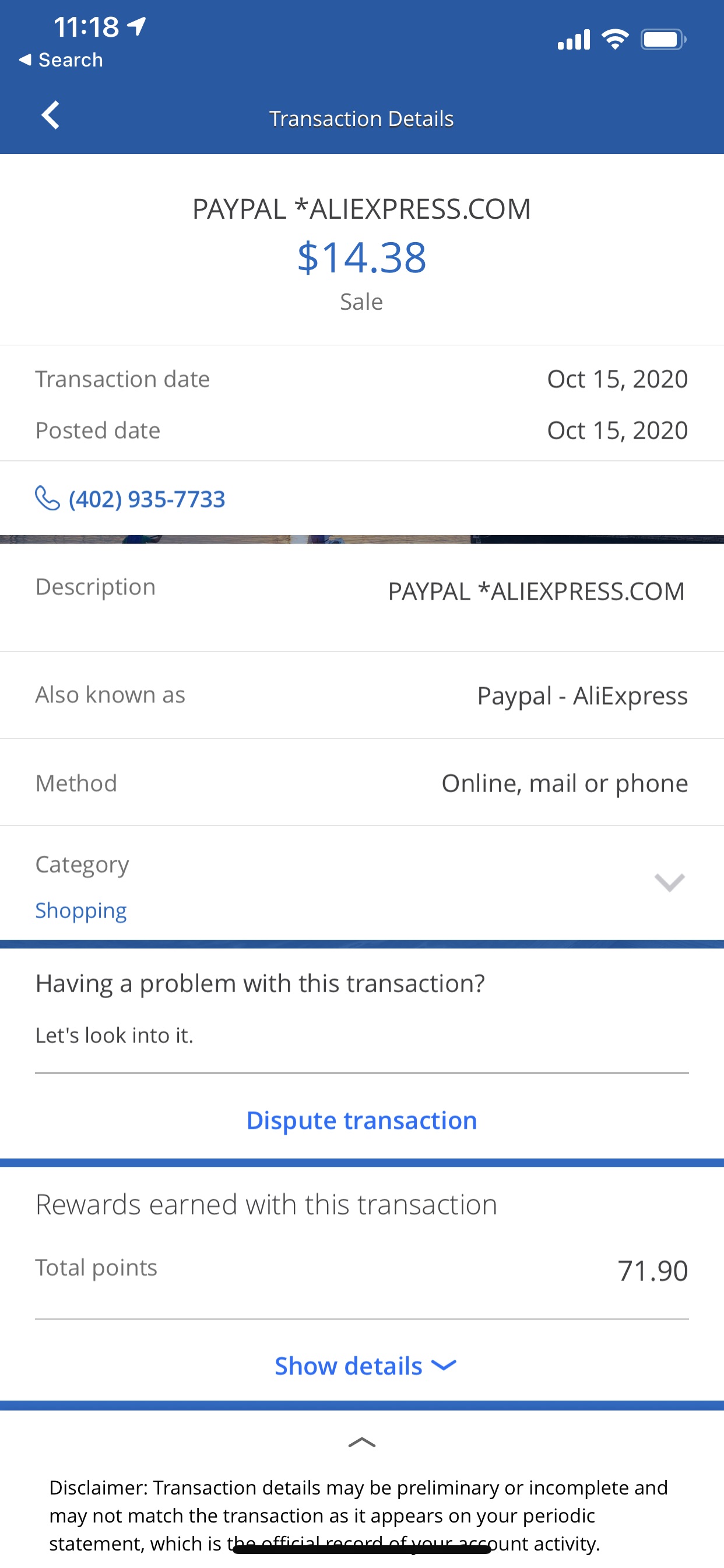Tap the Paypal - AliExpress alias text
The height and width of the screenshot is (1568, 724).
(582, 695)
